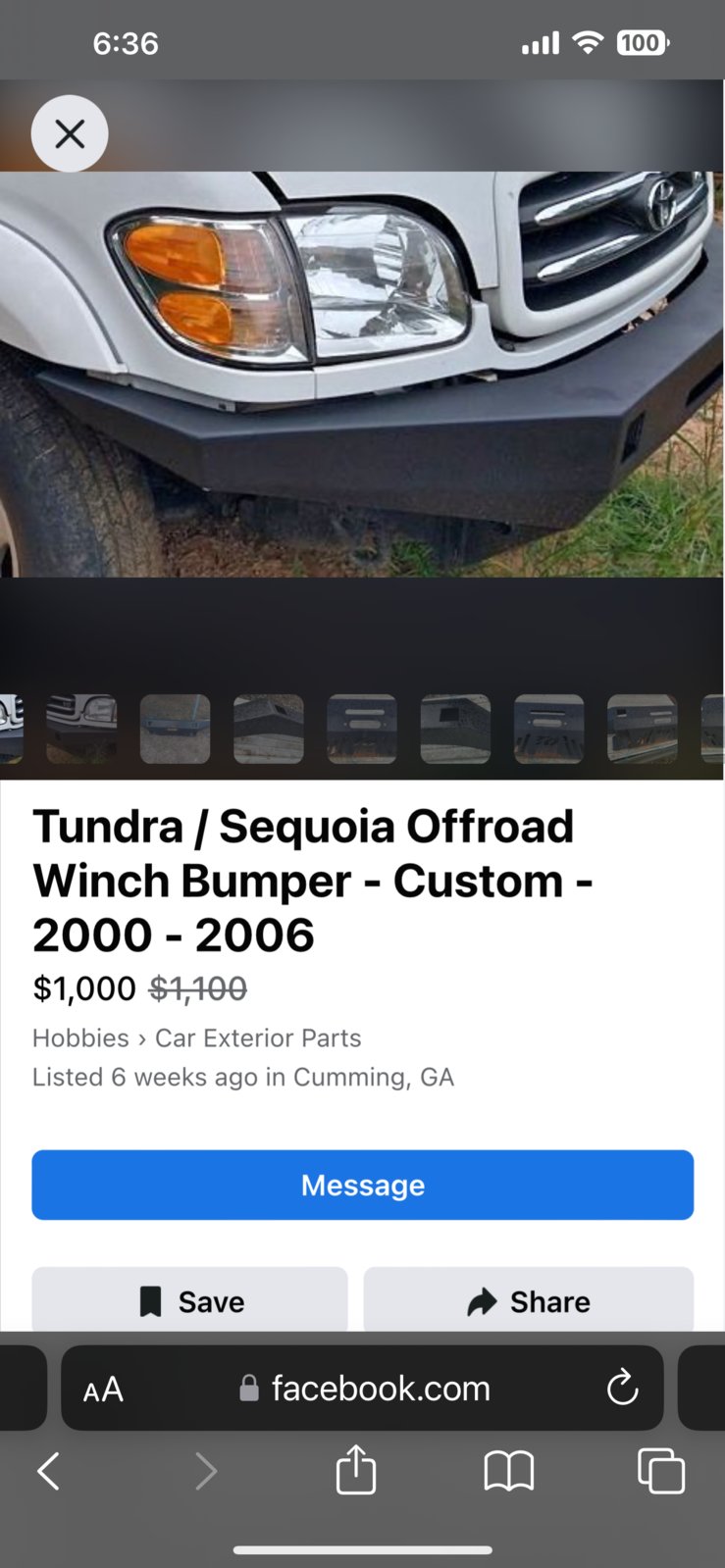Show all open Safari tabs

click(x=660, y=1471)
